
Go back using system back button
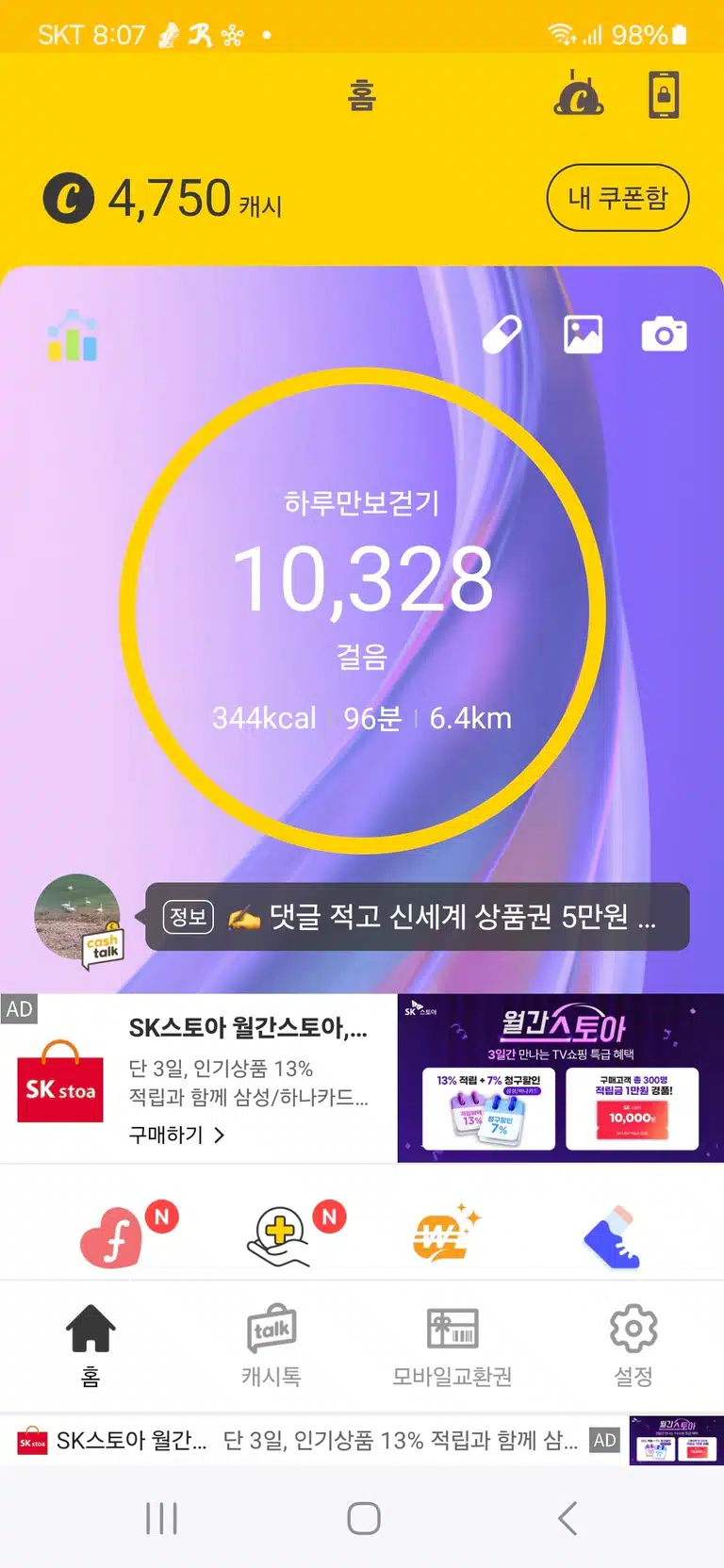click(567, 1518)
